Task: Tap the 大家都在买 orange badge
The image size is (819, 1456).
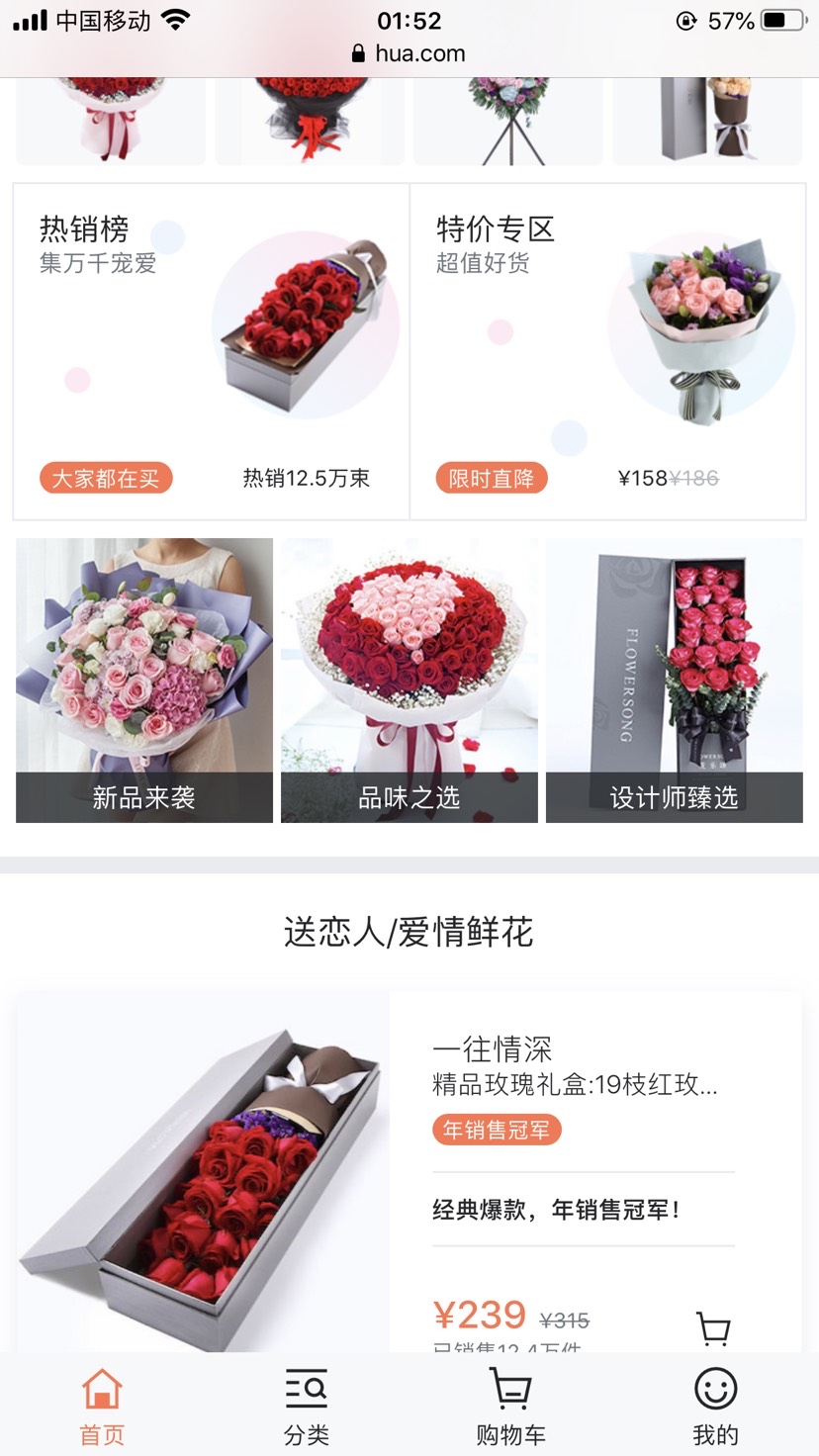Action: pos(106,478)
